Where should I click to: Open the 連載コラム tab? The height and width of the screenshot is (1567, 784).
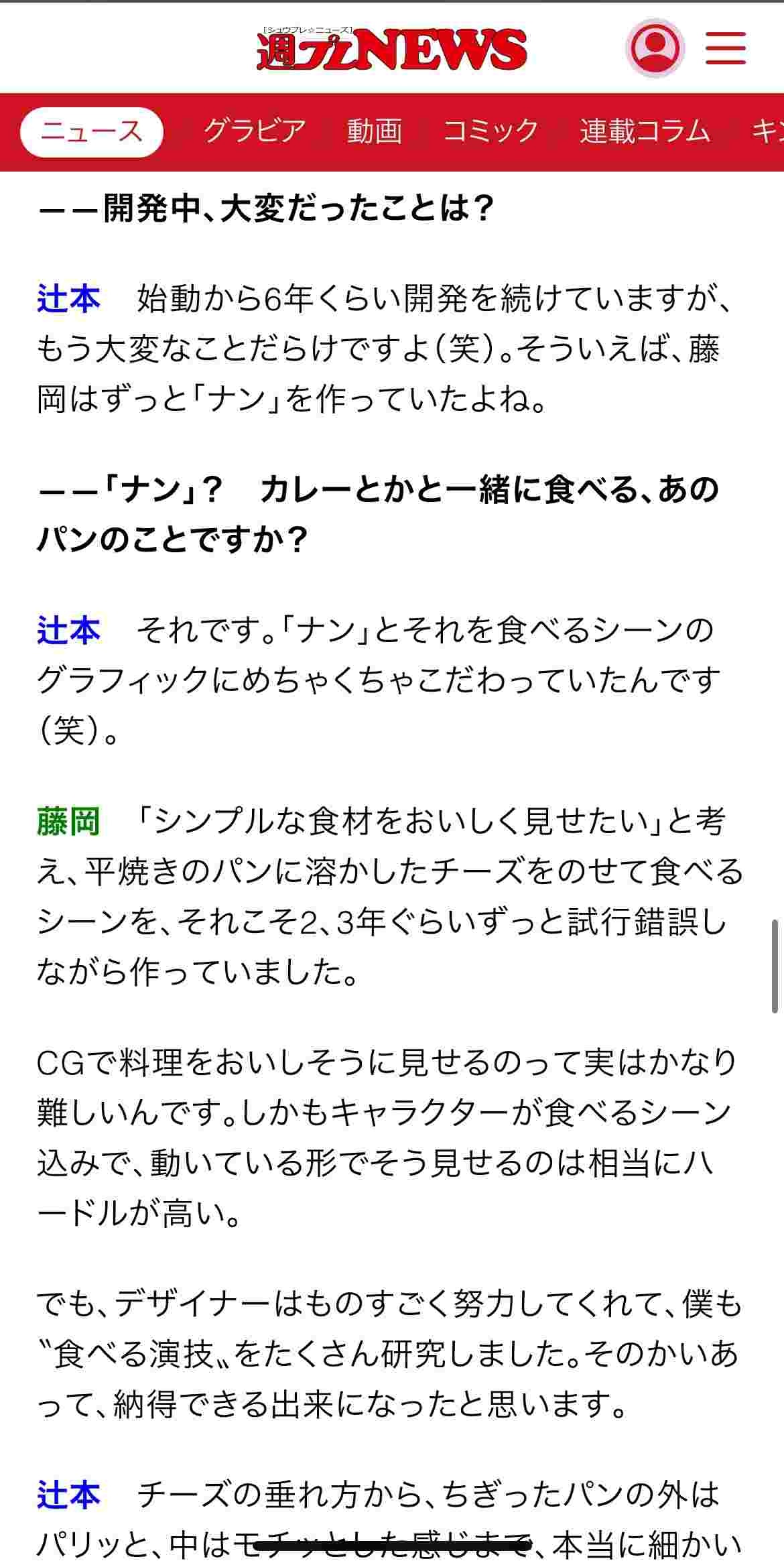coord(644,131)
